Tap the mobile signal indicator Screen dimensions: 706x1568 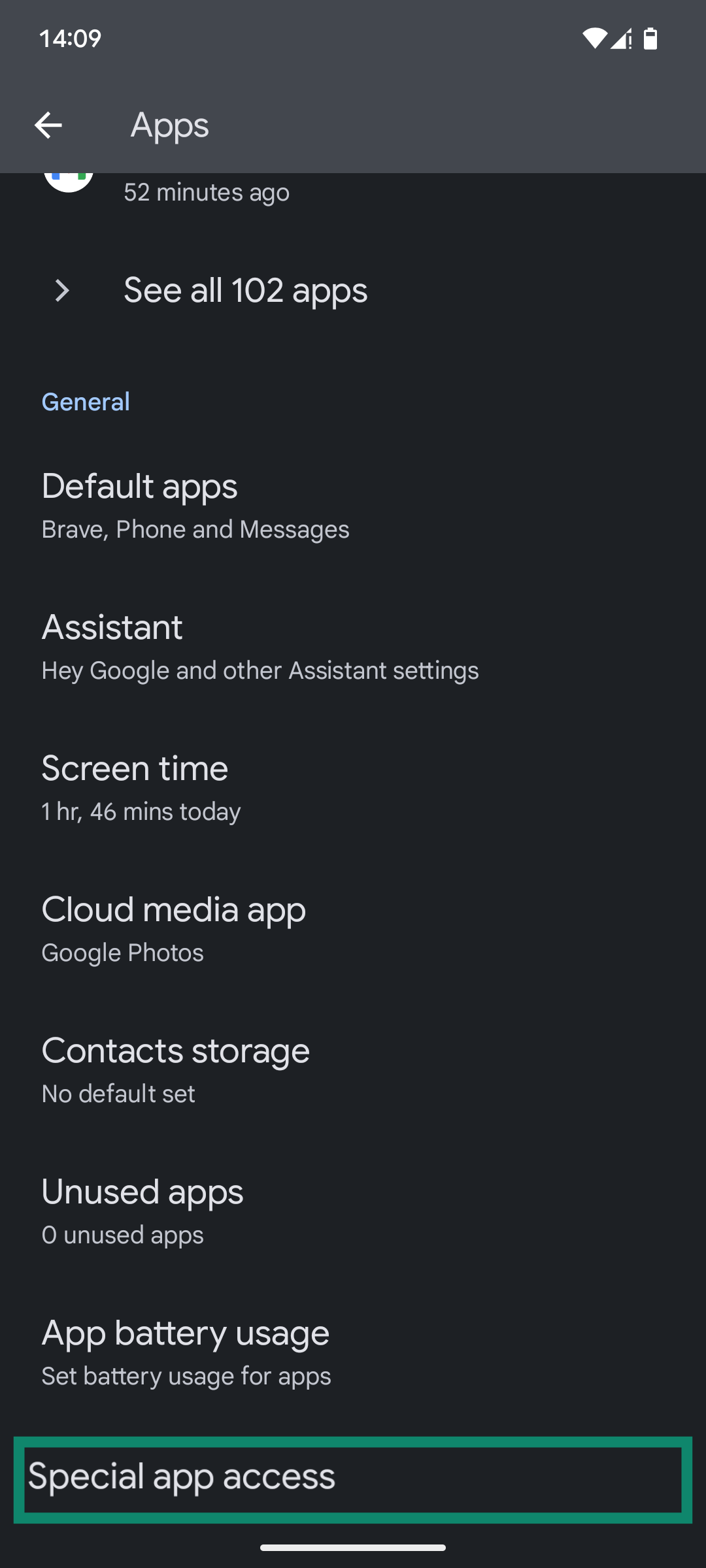click(x=620, y=39)
